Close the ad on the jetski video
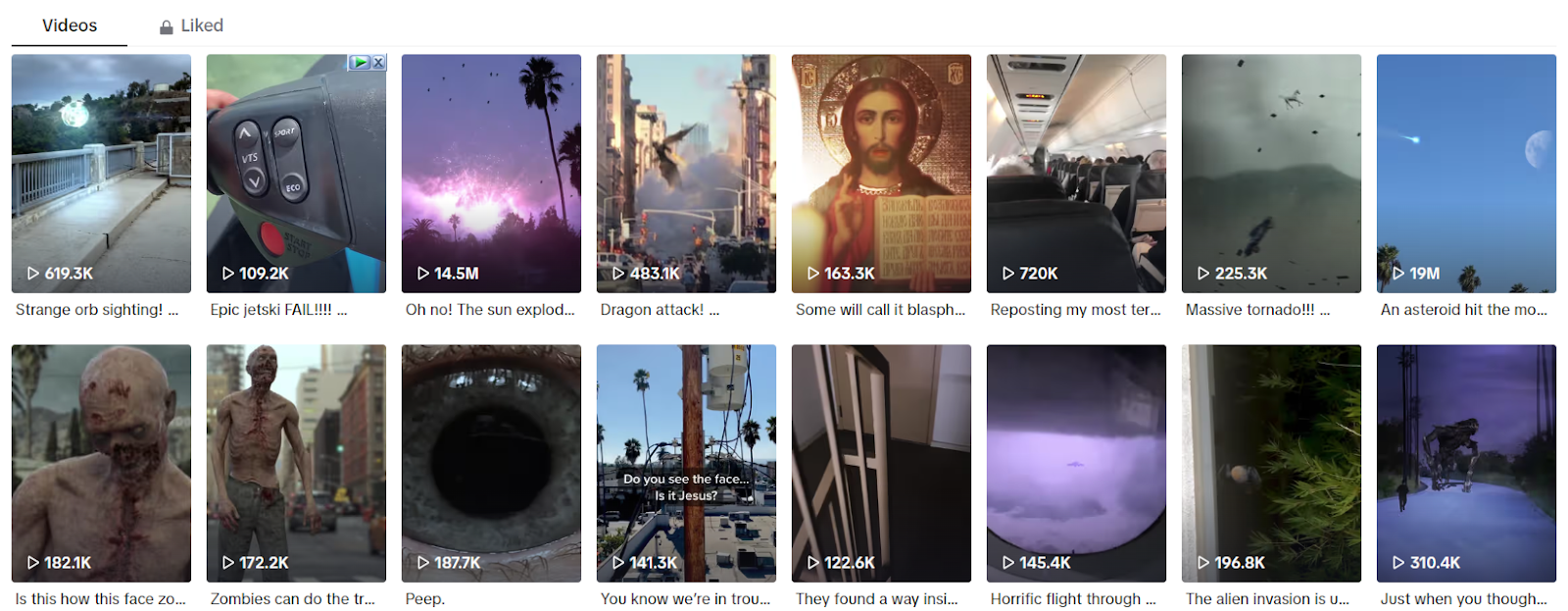This screenshot has width=1568, height=611. pos(379,62)
